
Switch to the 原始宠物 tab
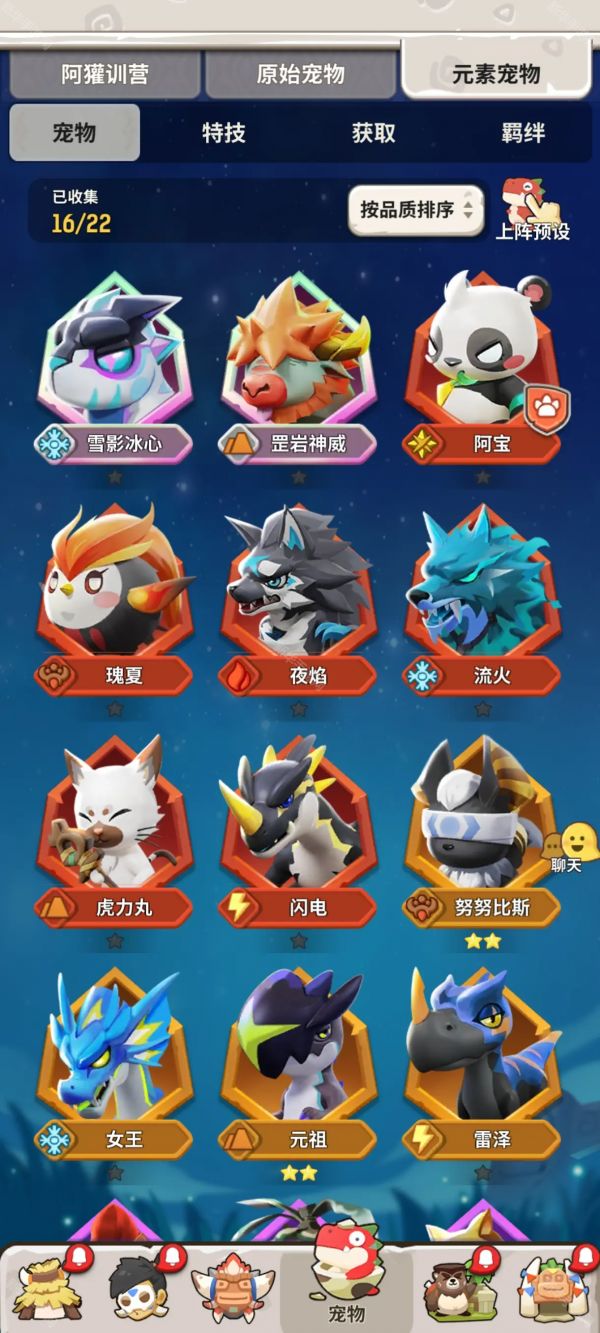300,74
